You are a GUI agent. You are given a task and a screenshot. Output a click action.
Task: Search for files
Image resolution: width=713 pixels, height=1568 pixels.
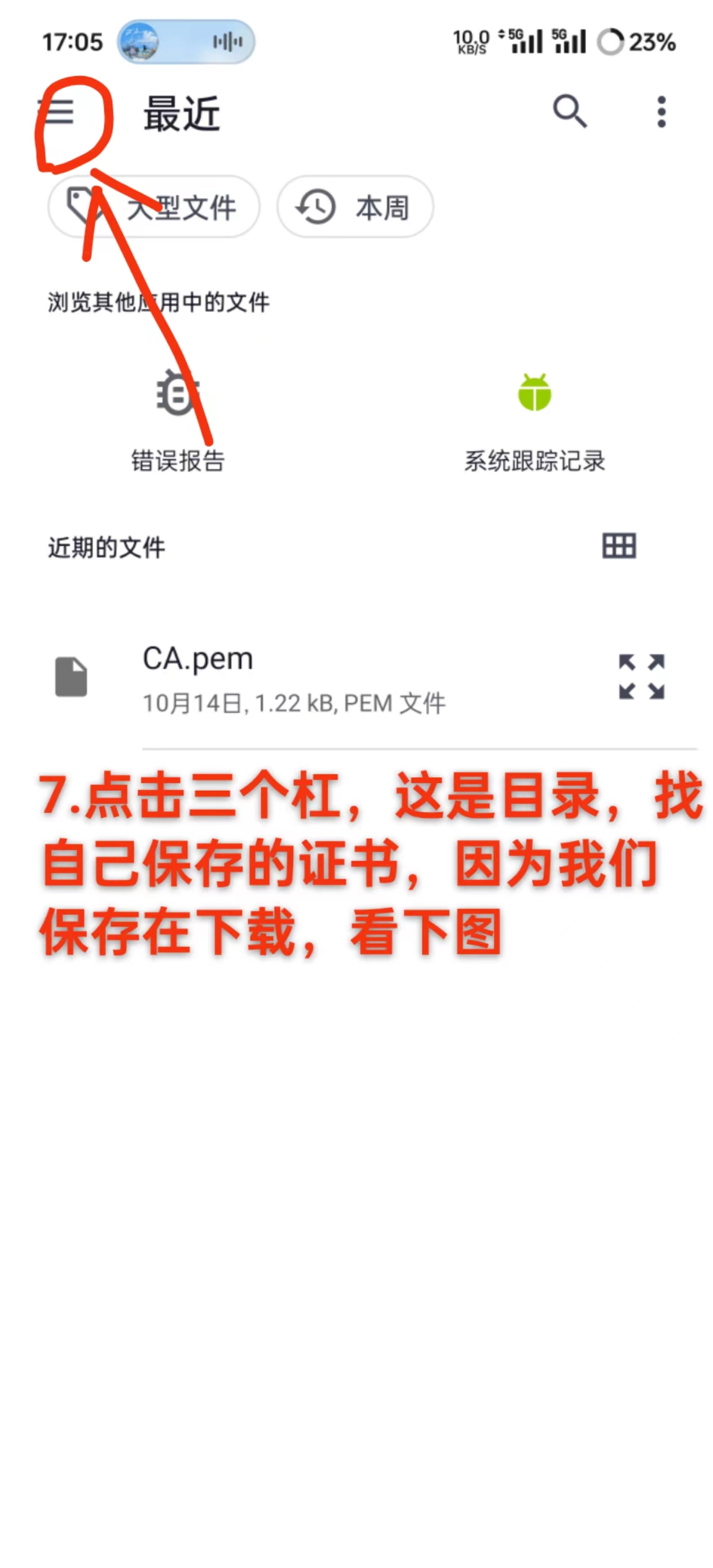coord(569,111)
